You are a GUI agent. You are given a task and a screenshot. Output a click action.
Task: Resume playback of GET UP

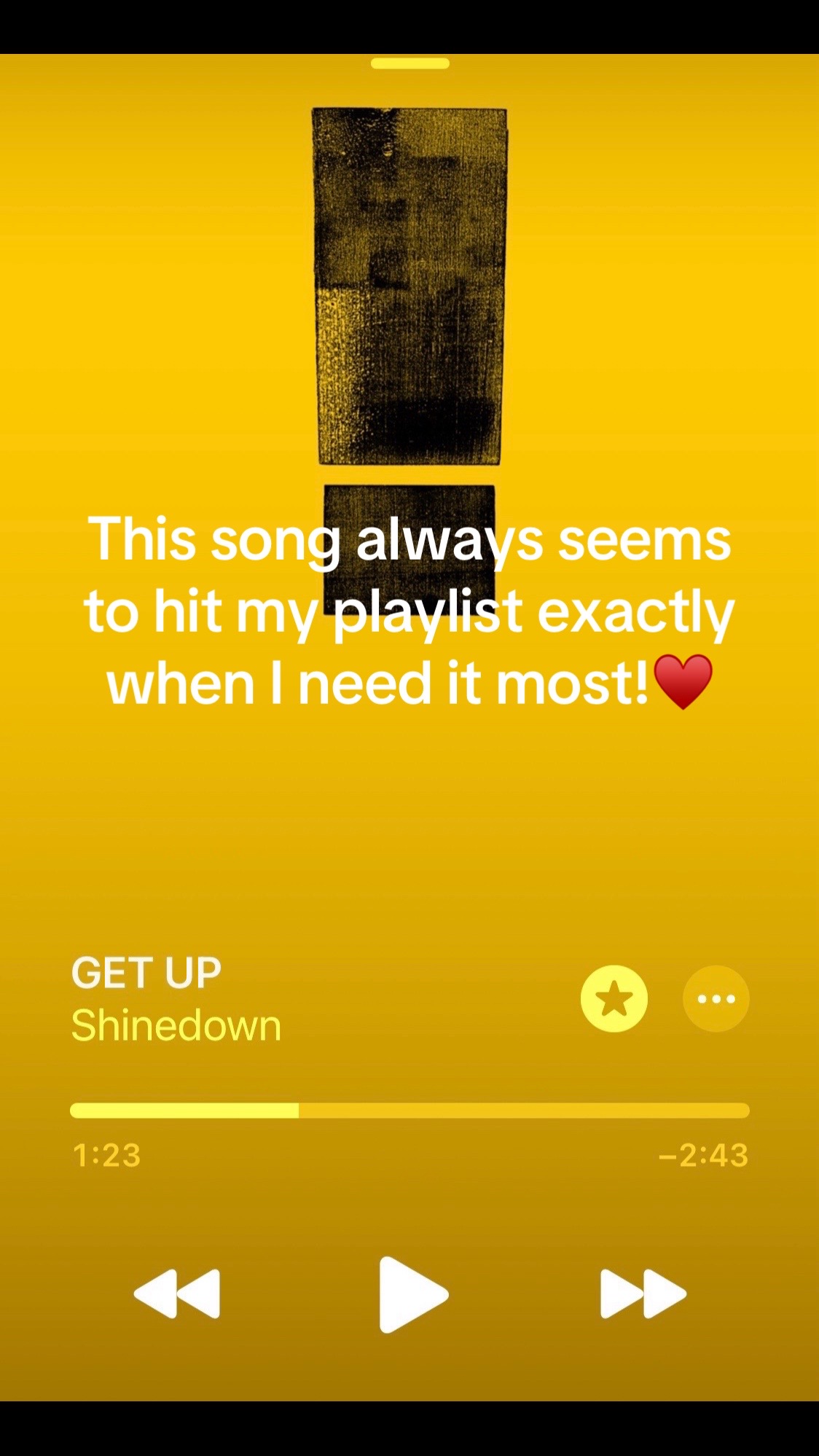412,1294
